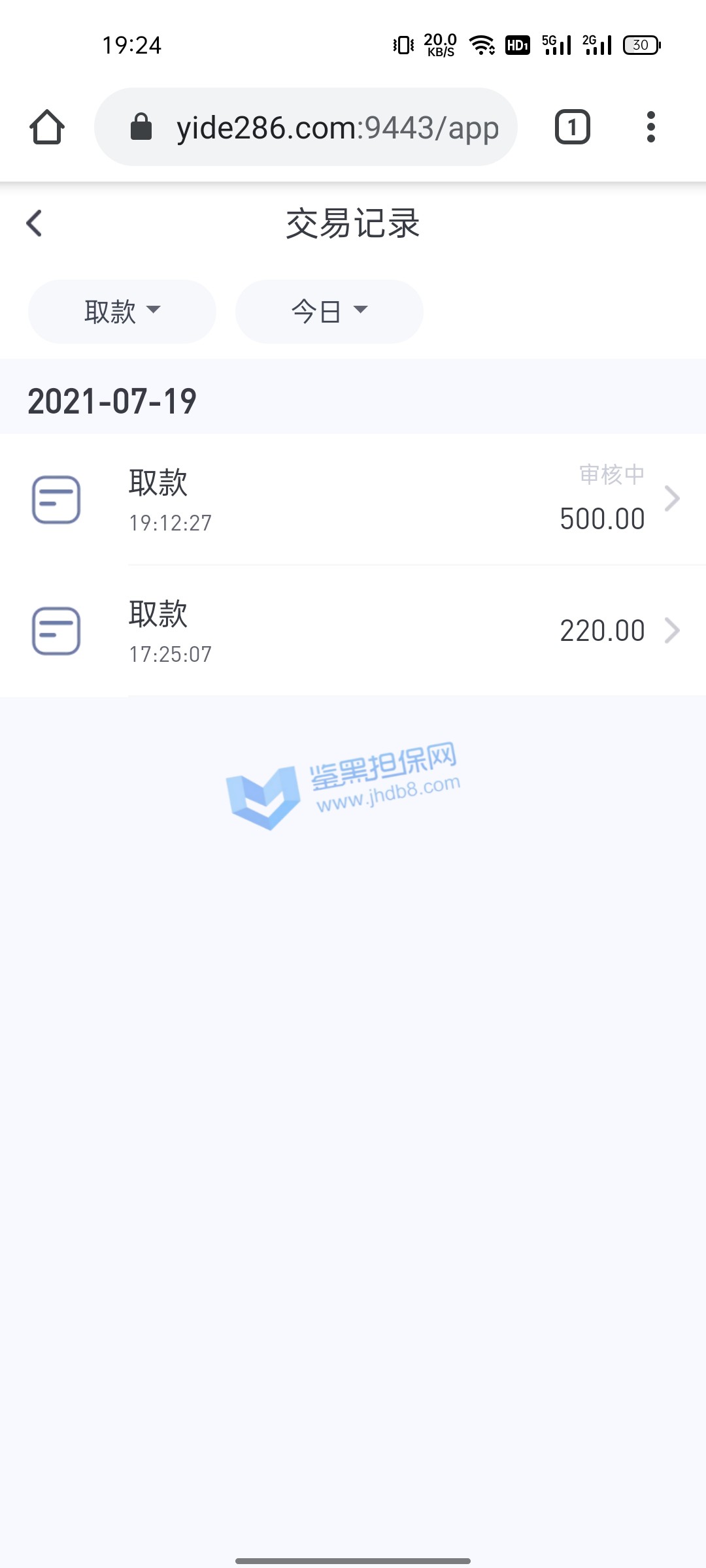Open the 220.00 withdrawal record
Screen dimensions: 706x1568
point(353,631)
